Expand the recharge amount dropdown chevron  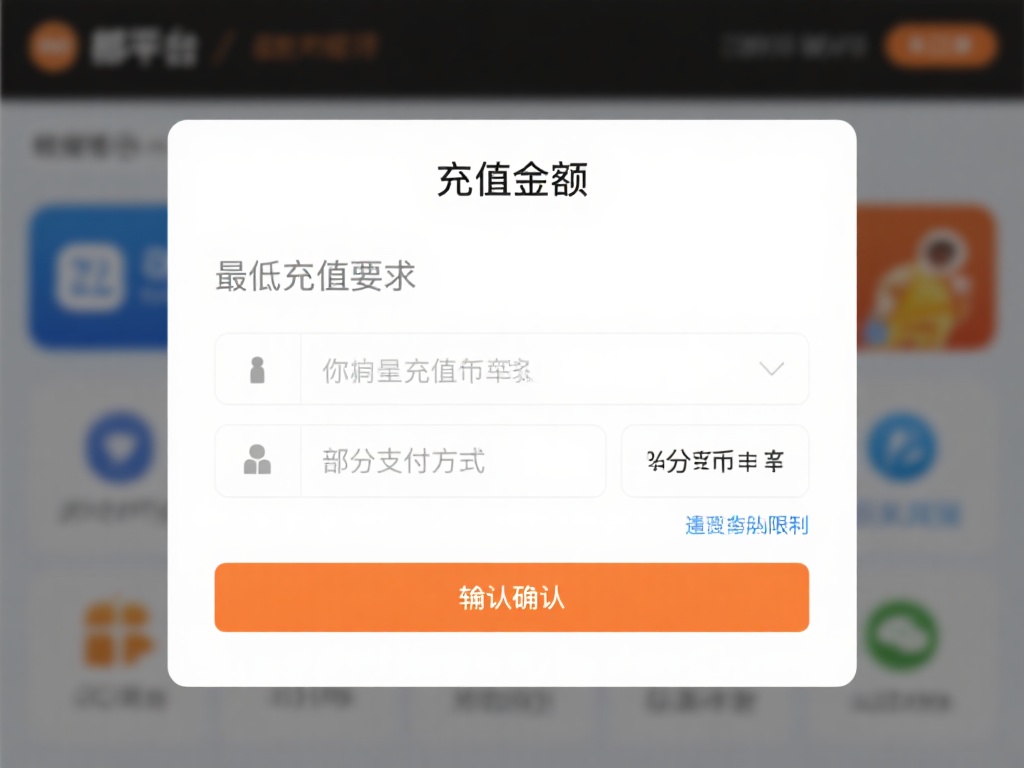tap(771, 369)
